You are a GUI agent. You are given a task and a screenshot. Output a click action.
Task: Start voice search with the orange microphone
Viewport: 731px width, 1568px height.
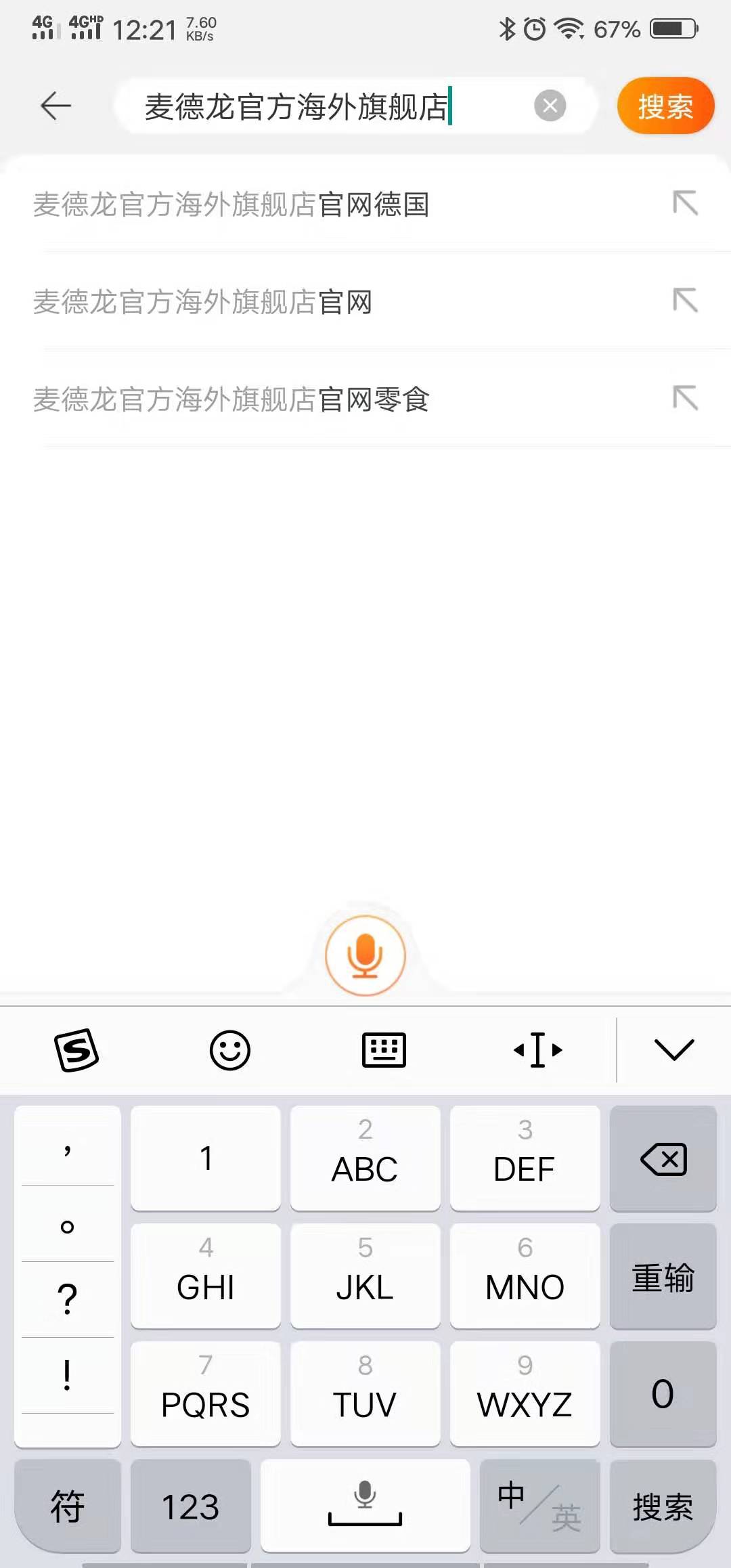pos(365,955)
